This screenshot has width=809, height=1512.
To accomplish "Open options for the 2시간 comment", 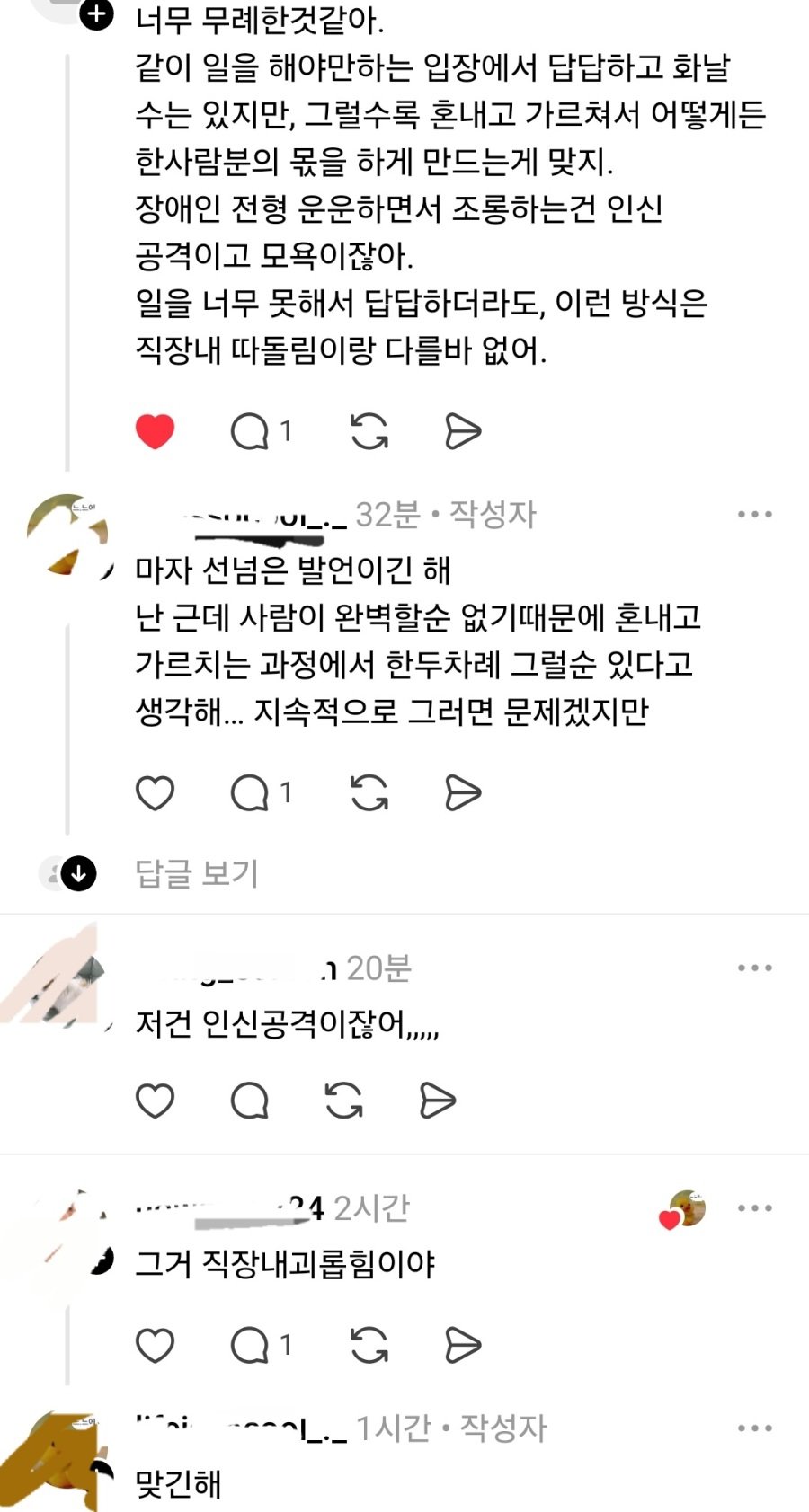I will (x=754, y=1208).
